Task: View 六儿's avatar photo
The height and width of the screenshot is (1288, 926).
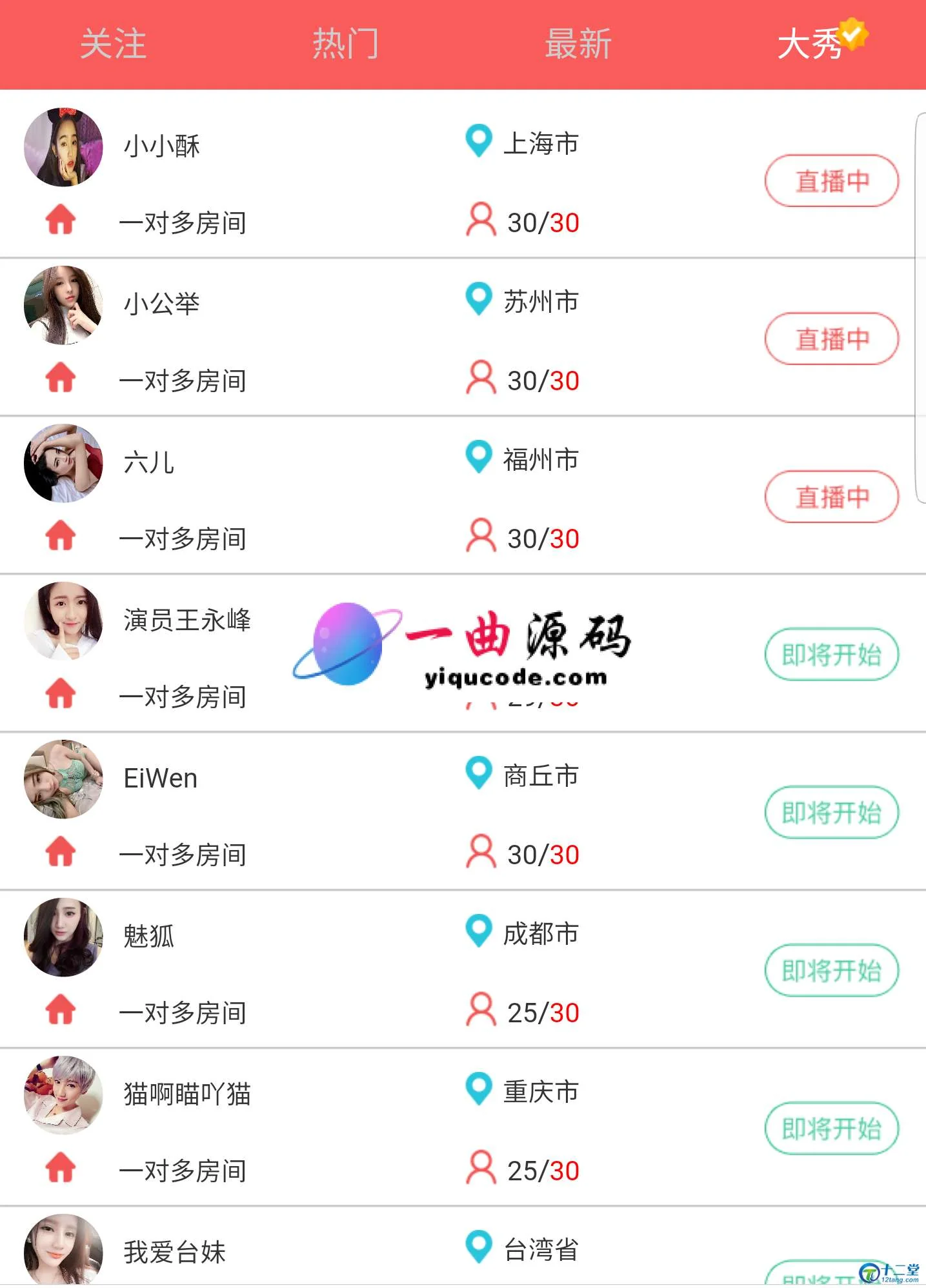Action: point(63,463)
